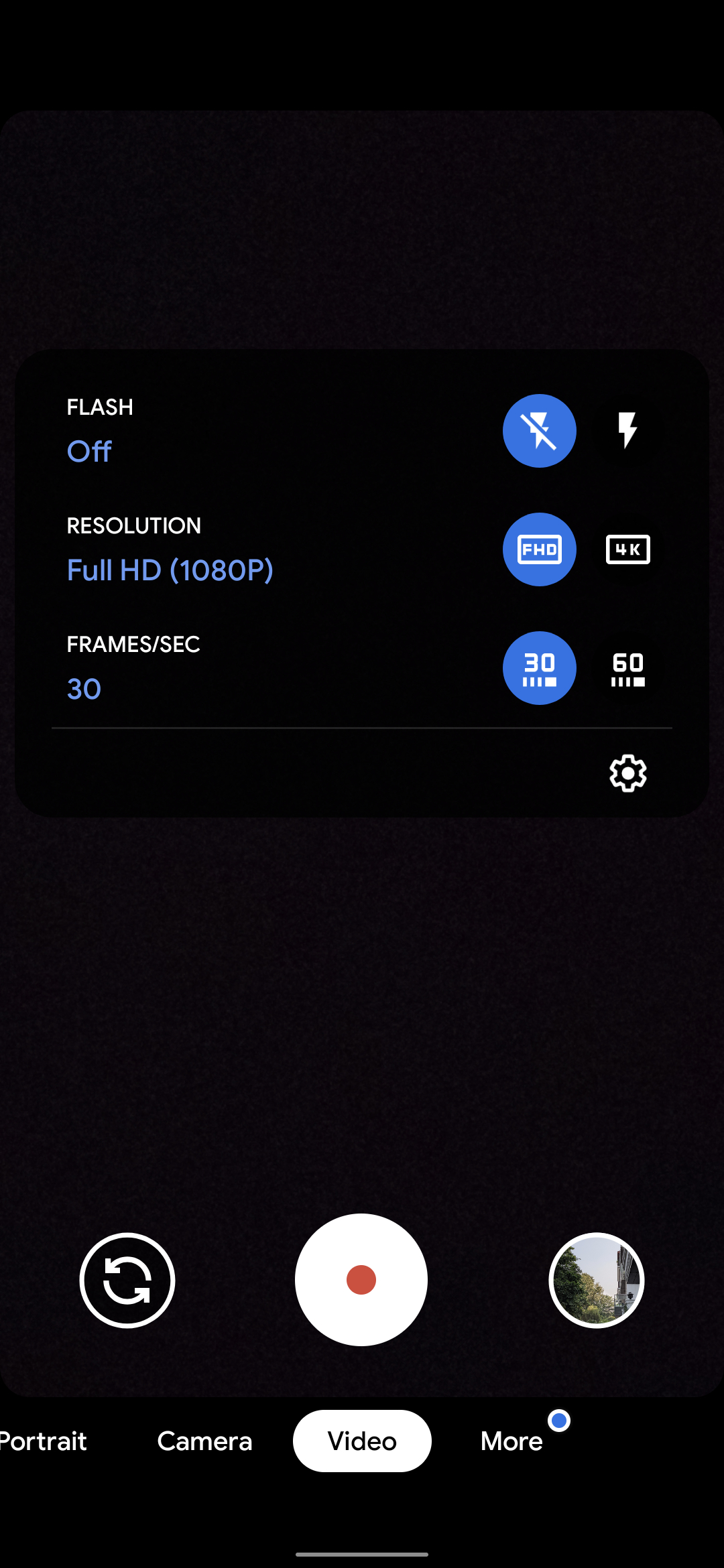Switch to Camera photo mode
The image size is (724, 1568).
(x=204, y=1441)
